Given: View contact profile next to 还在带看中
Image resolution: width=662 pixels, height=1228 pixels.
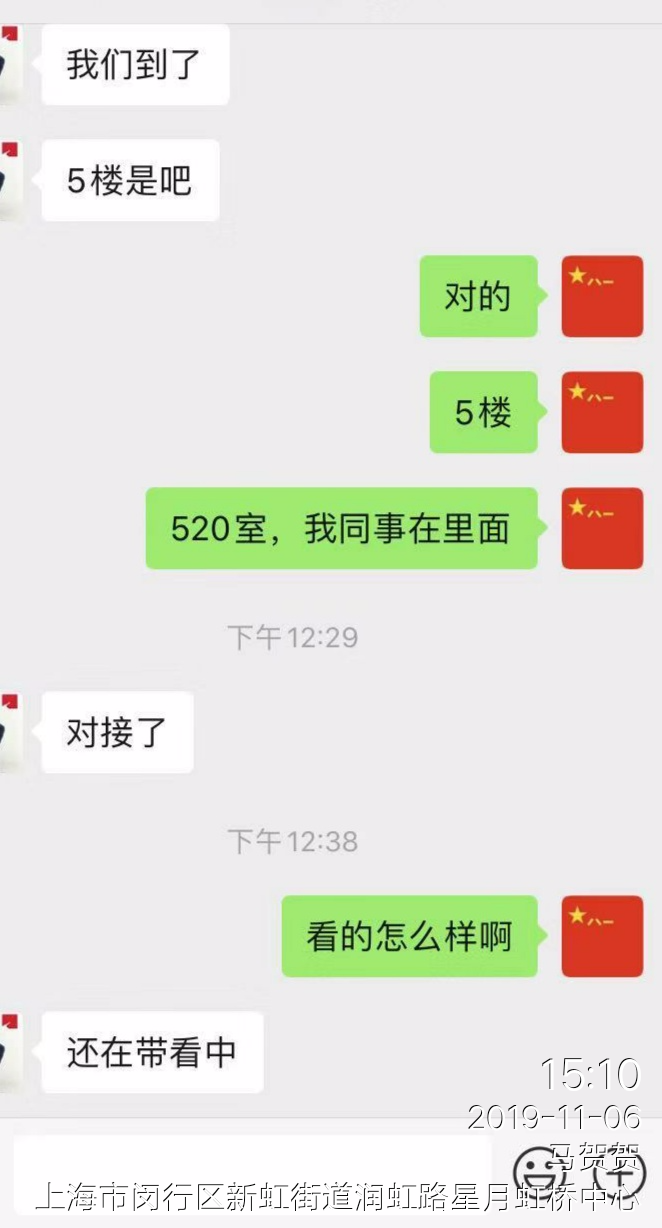Looking at the screenshot, I should pos(10,1052).
